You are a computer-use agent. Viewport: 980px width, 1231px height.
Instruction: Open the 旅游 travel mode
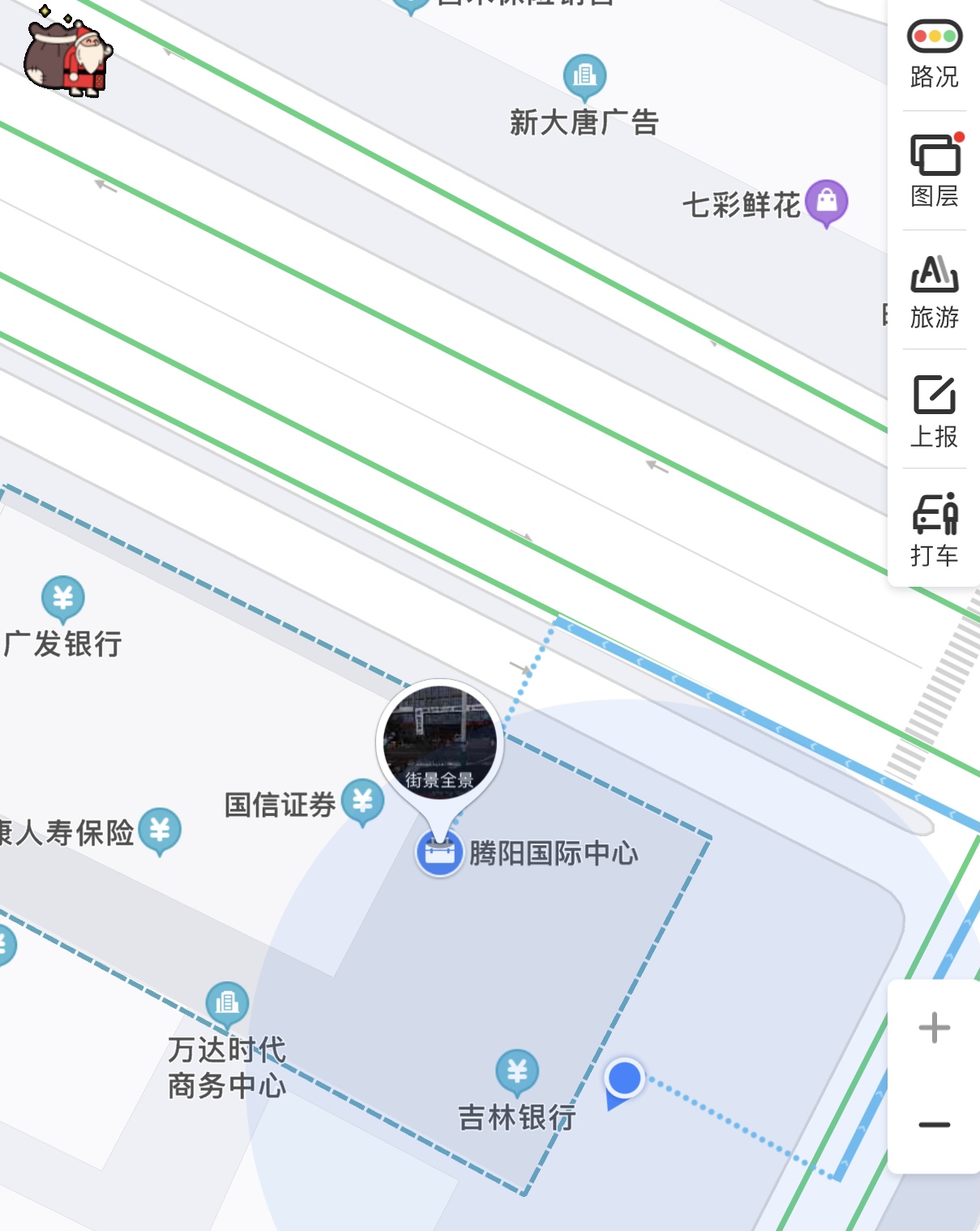[934, 291]
